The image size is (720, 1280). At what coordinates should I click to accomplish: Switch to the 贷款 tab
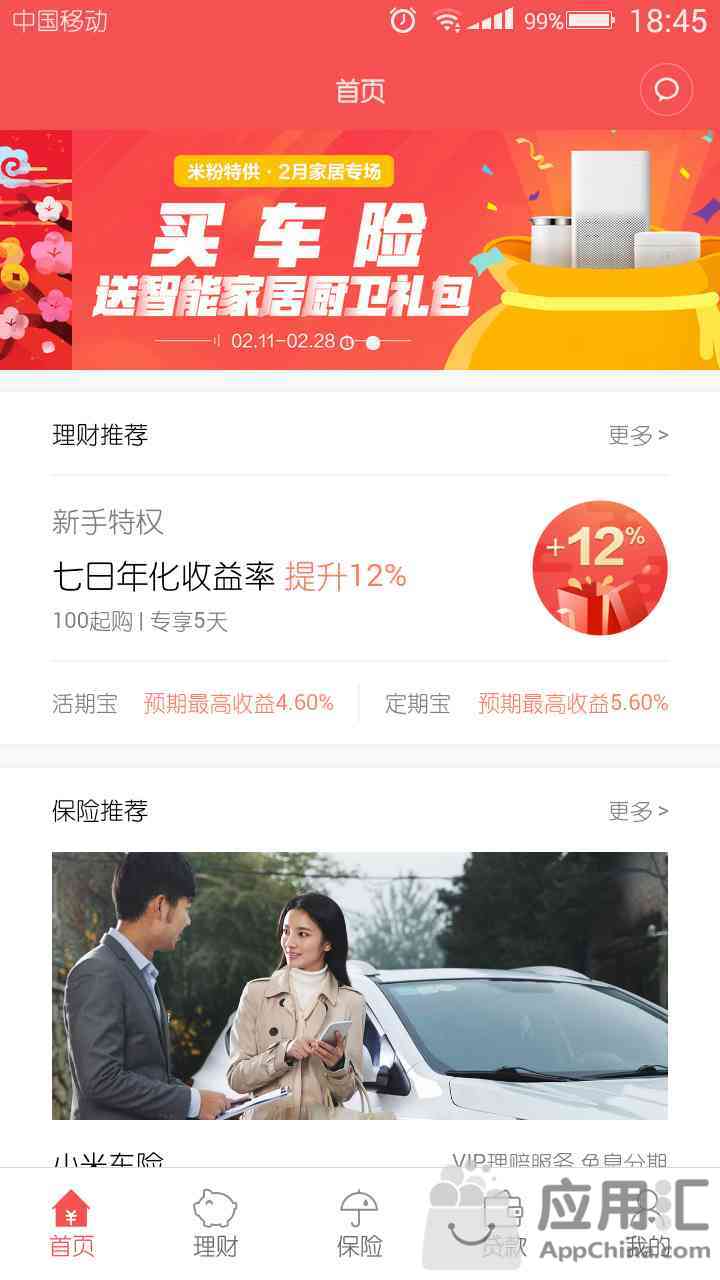point(503,1224)
